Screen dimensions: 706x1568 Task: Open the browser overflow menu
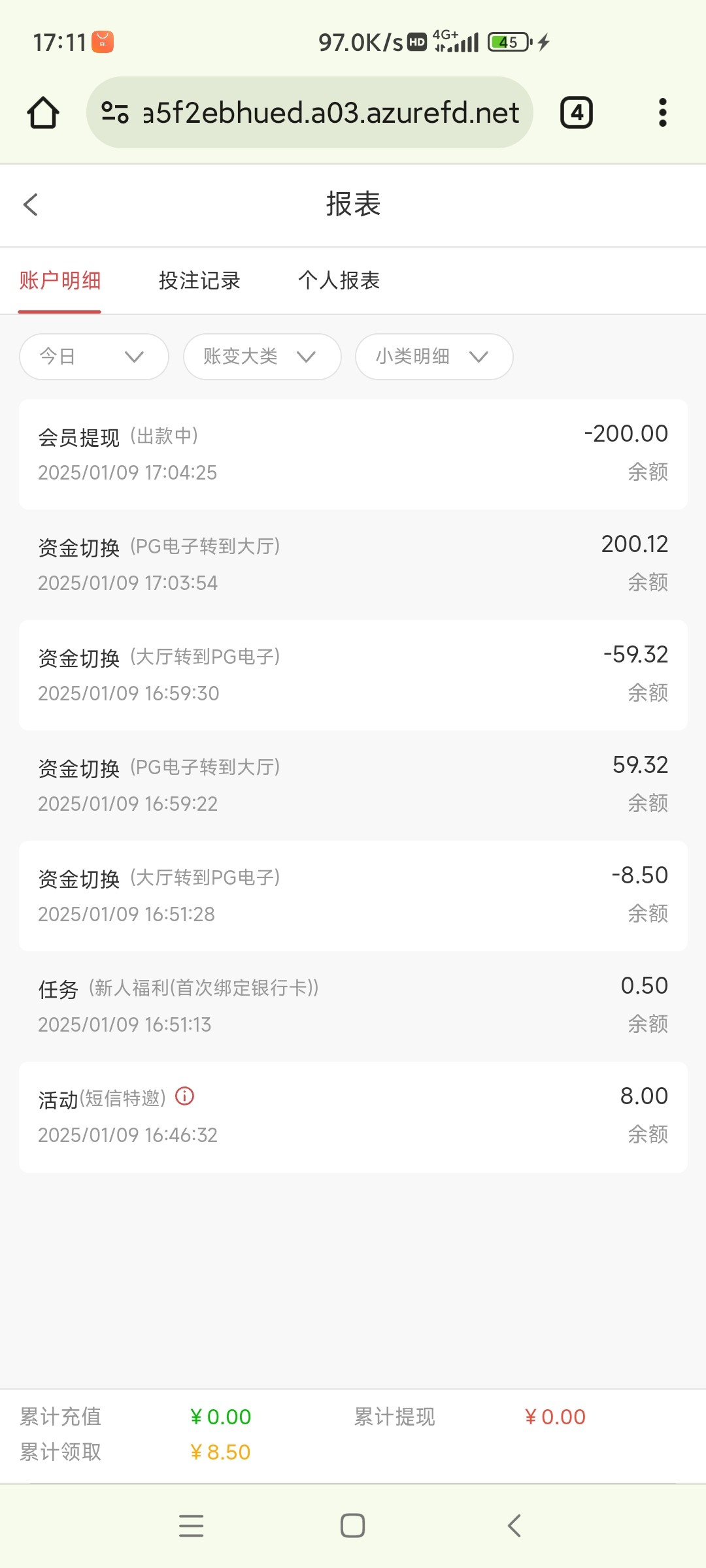[x=662, y=112]
